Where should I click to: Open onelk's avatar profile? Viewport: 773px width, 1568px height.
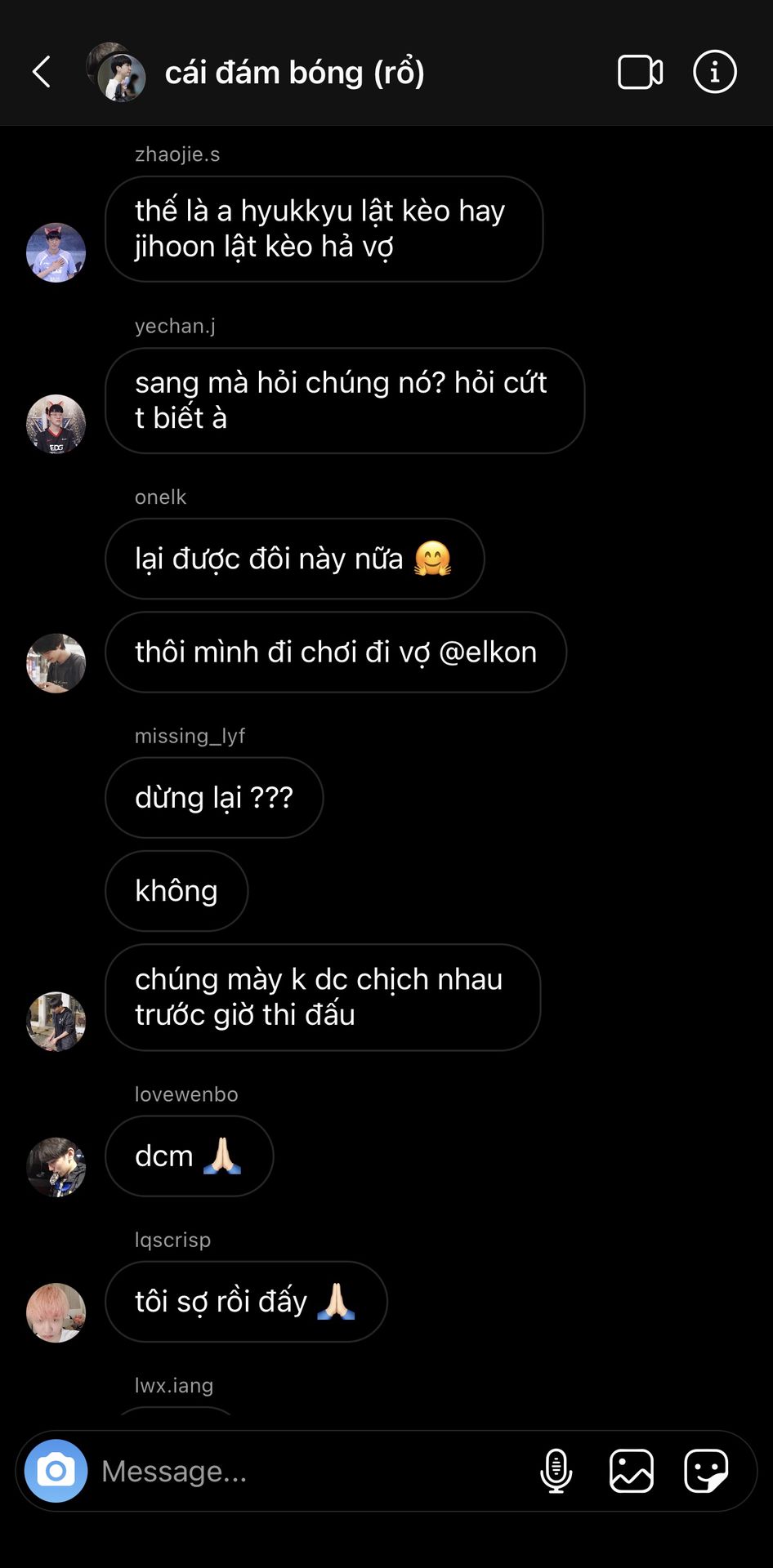[56, 663]
